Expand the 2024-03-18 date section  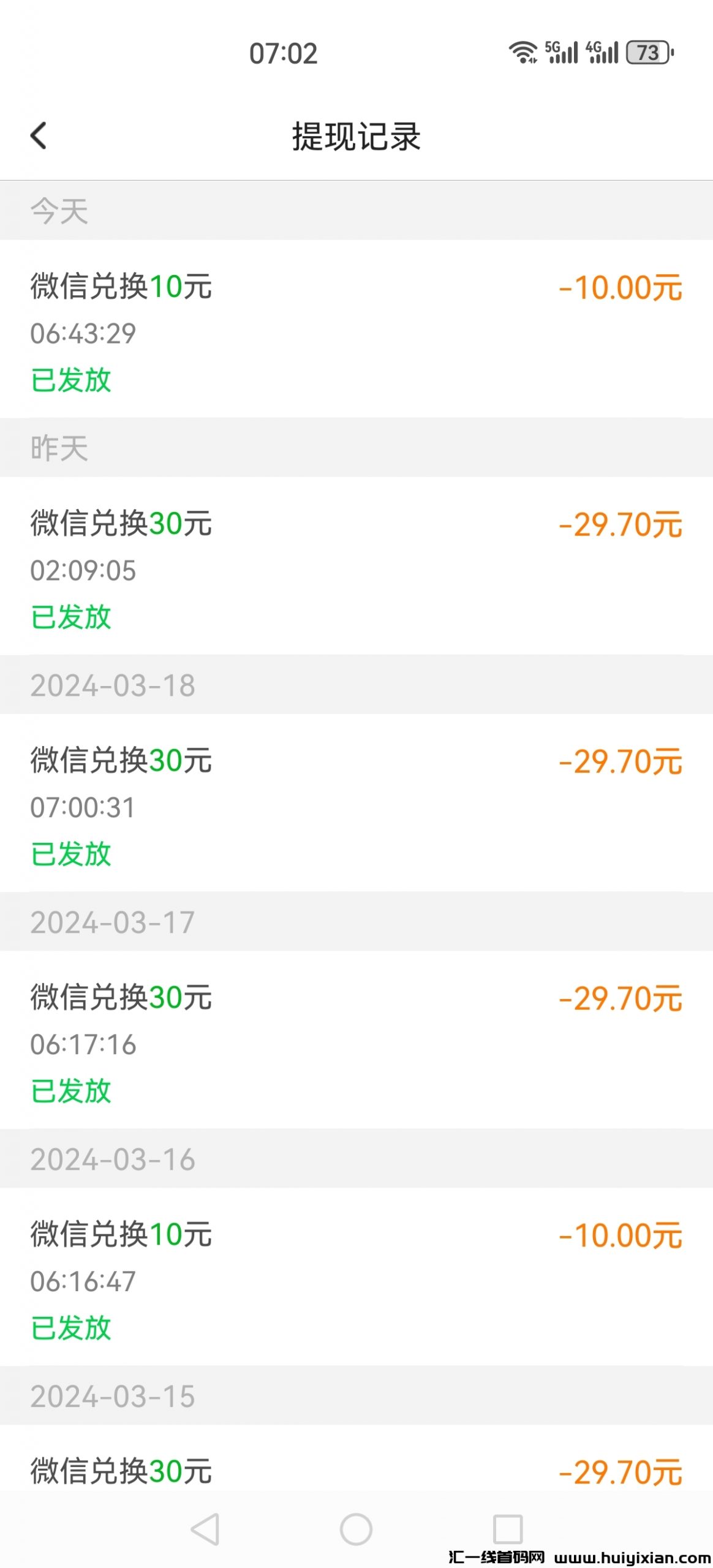click(x=113, y=686)
